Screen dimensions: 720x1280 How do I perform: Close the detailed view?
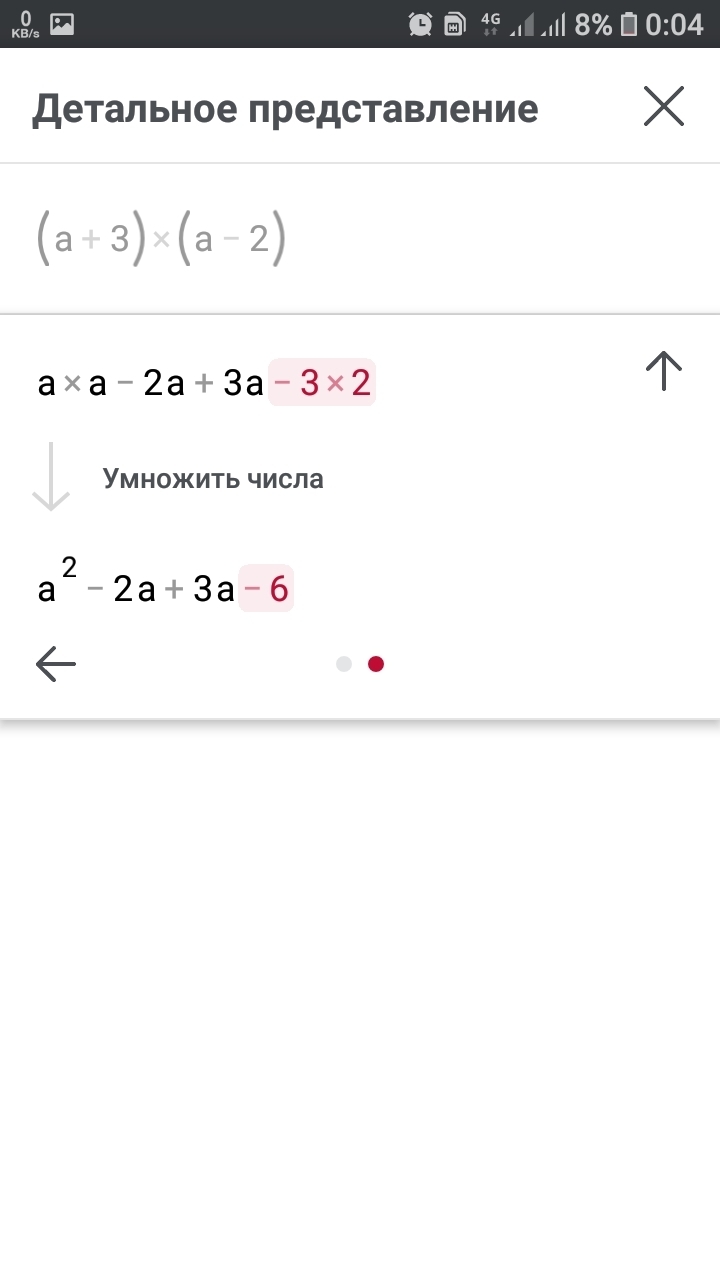(x=663, y=106)
